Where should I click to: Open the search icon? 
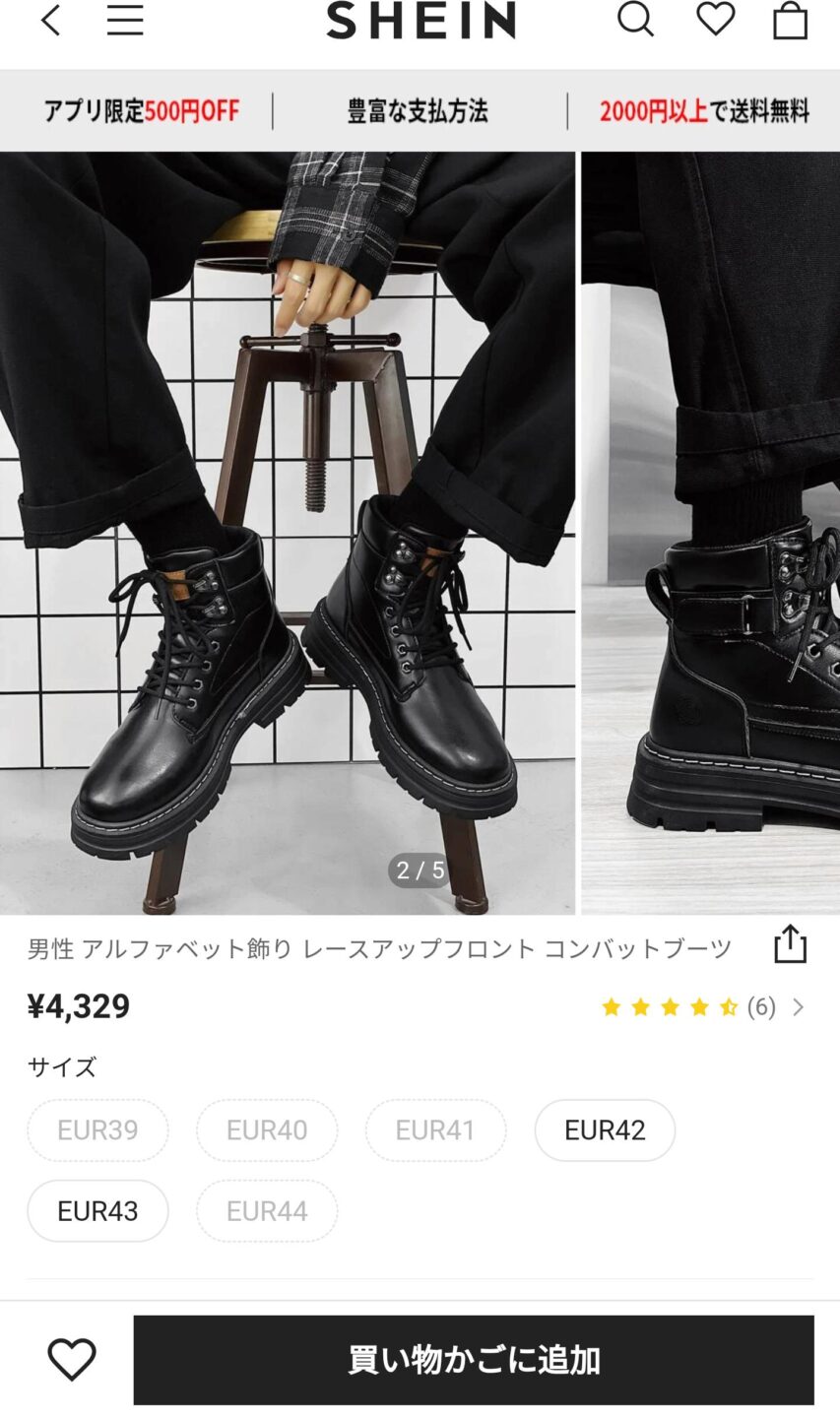[635, 20]
